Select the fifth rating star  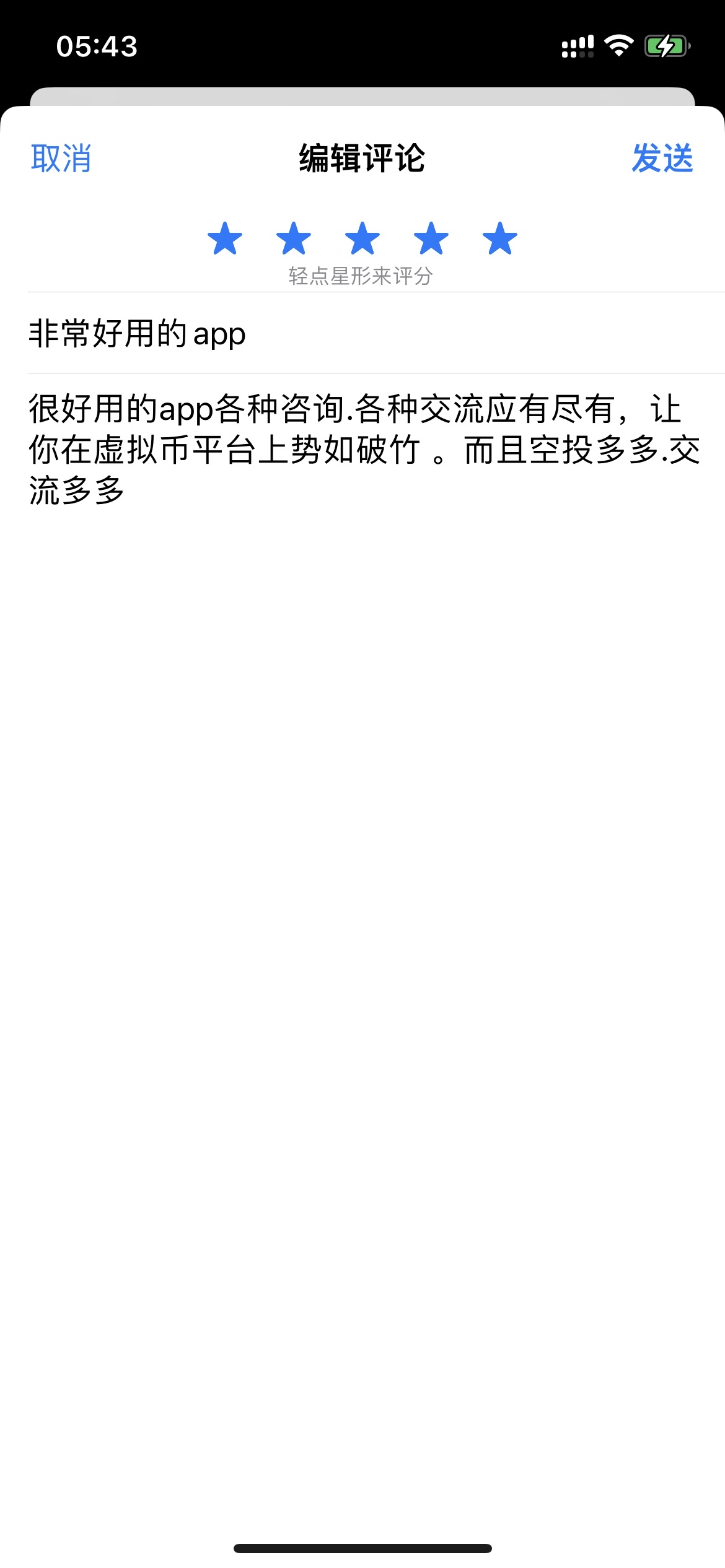(x=500, y=239)
